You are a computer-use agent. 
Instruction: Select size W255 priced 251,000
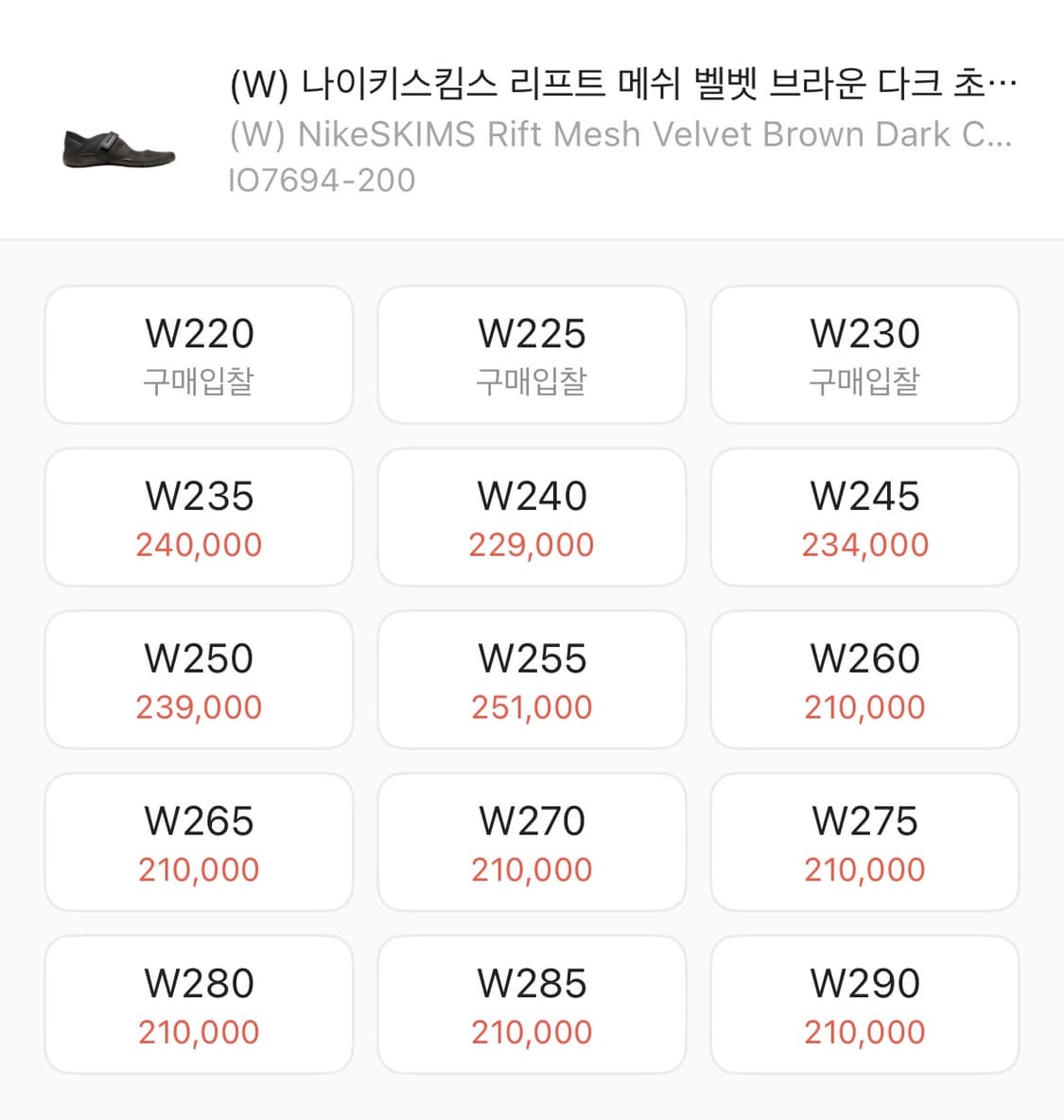[532, 679]
